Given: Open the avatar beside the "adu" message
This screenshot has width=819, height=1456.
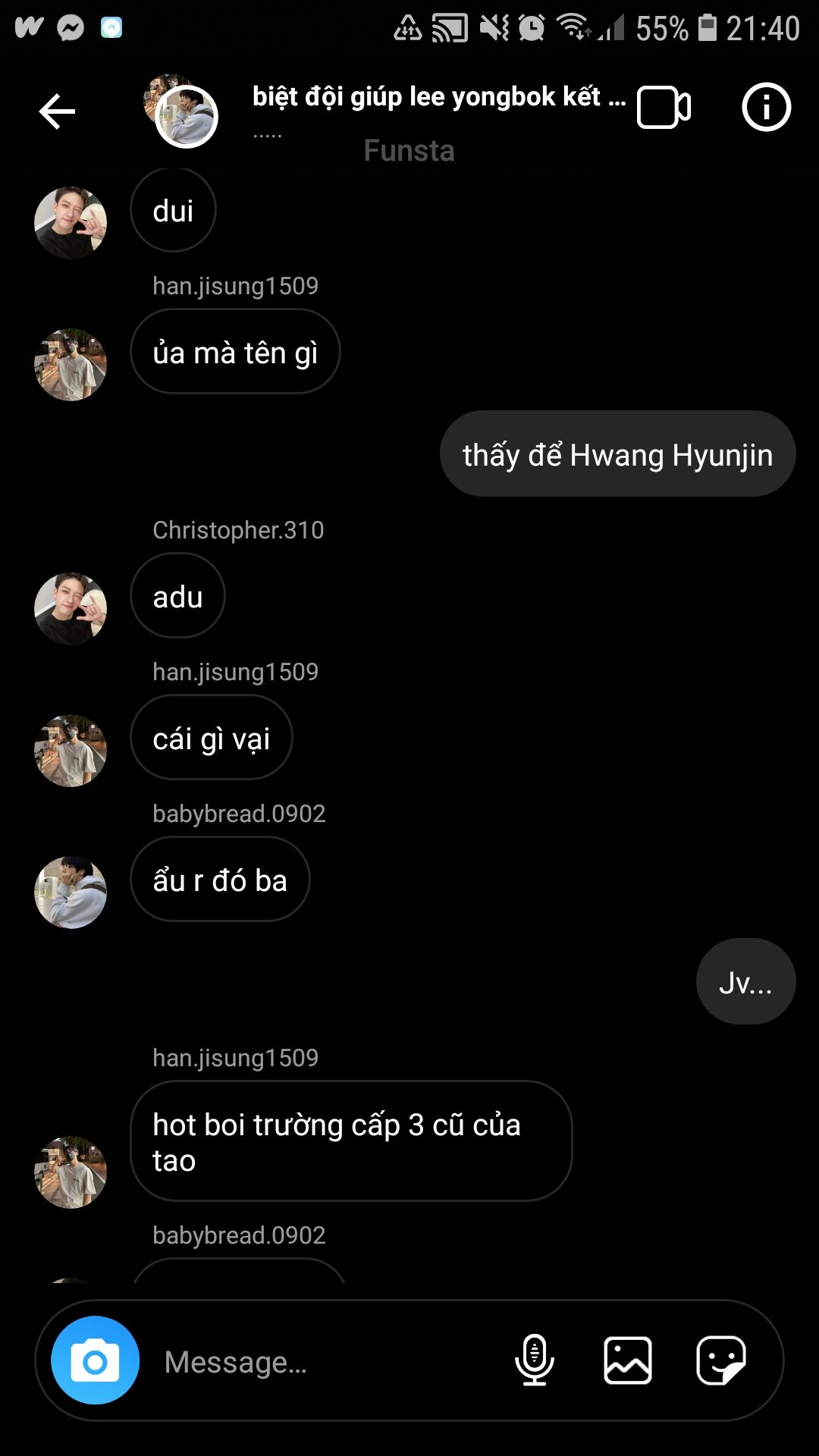Looking at the screenshot, I should (x=71, y=608).
